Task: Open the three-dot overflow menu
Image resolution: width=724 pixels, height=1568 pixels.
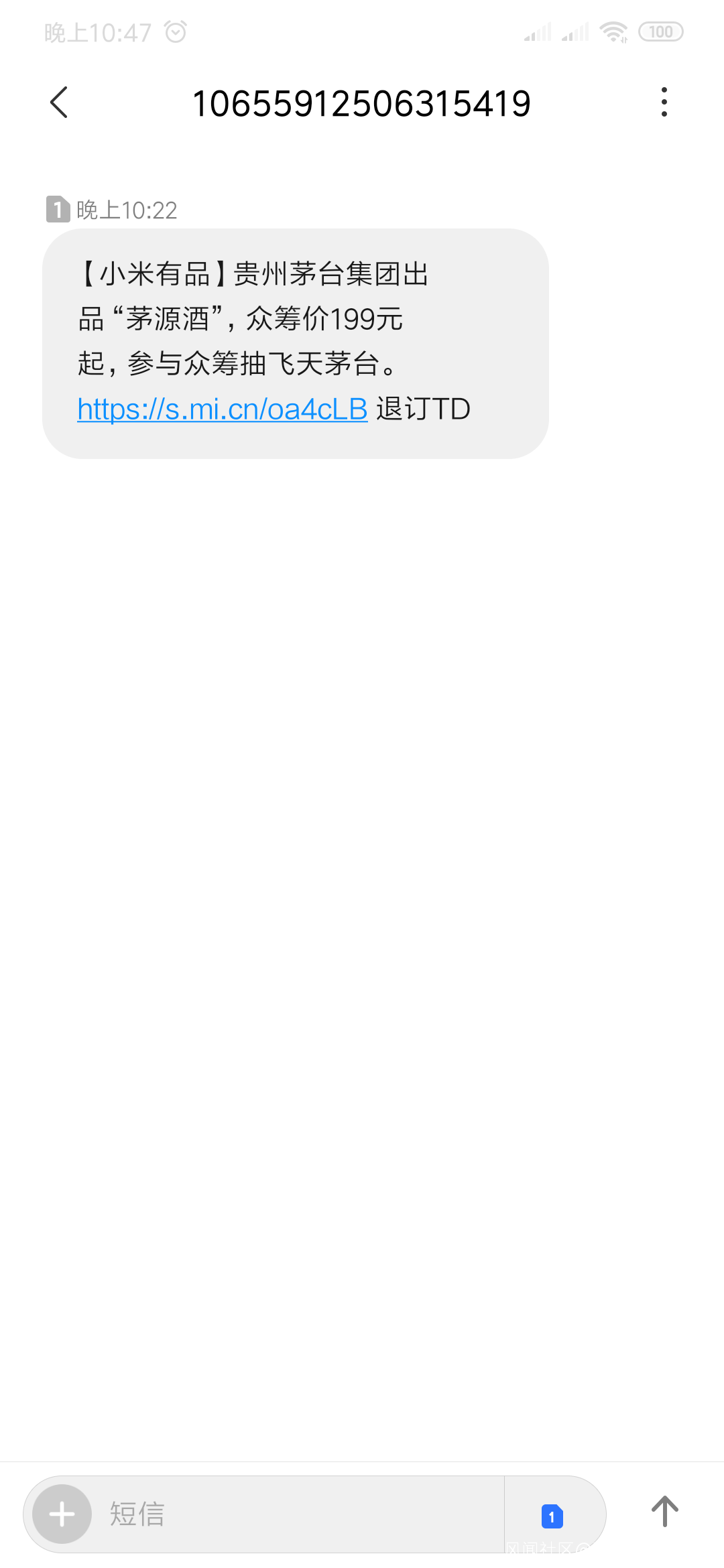Action: pyautogui.click(x=664, y=103)
